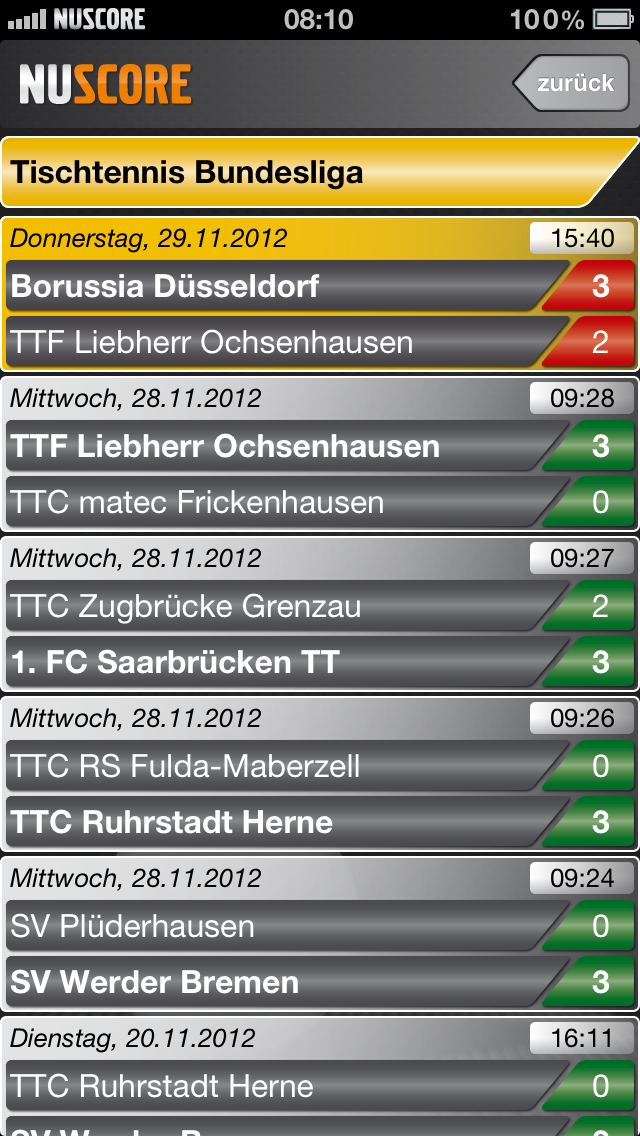The image size is (640, 1136).
Task: Show SV Plüderhausen vs Werder Bremen details
Action: pos(320,934)
